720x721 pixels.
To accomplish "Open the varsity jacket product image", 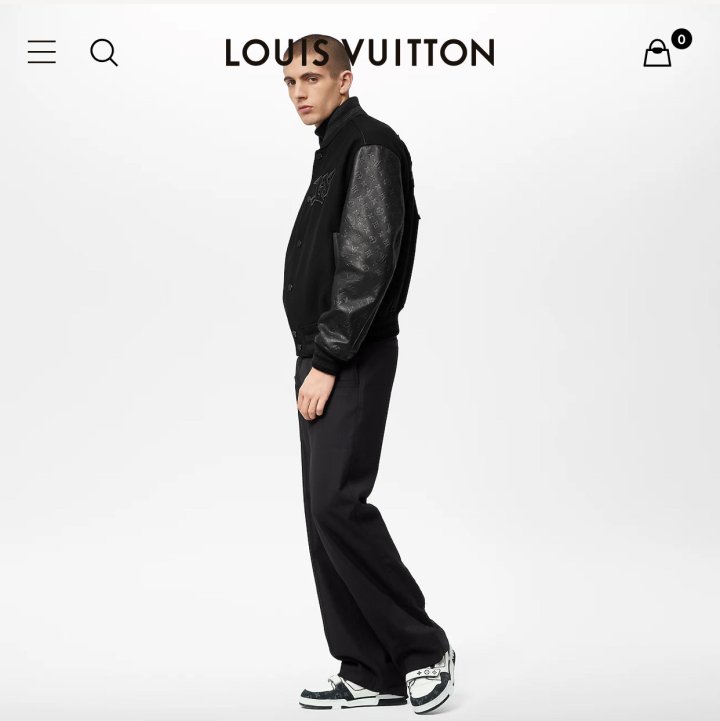I will [x=360, y=400].
